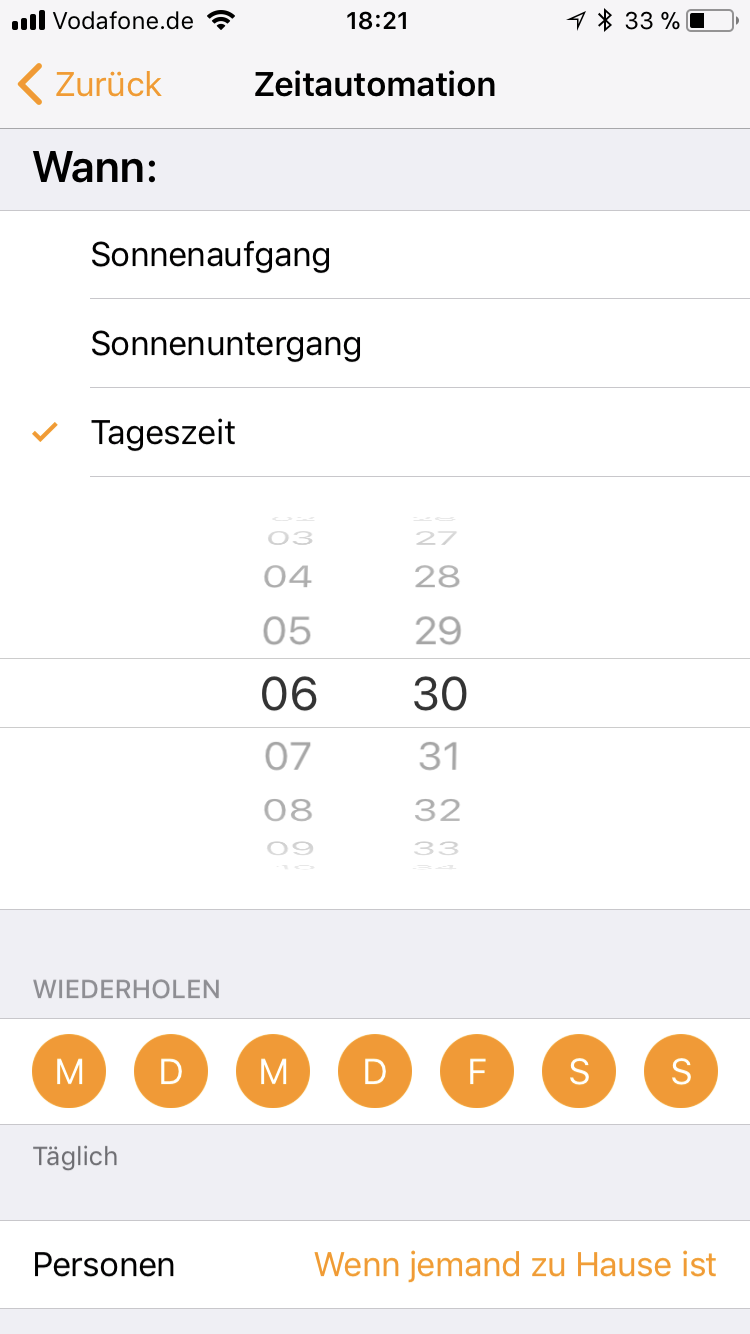Choose Sonnenuntergang as the trigger time
The width and height of the screenshot is (750, 1334).
coord(375,344)
